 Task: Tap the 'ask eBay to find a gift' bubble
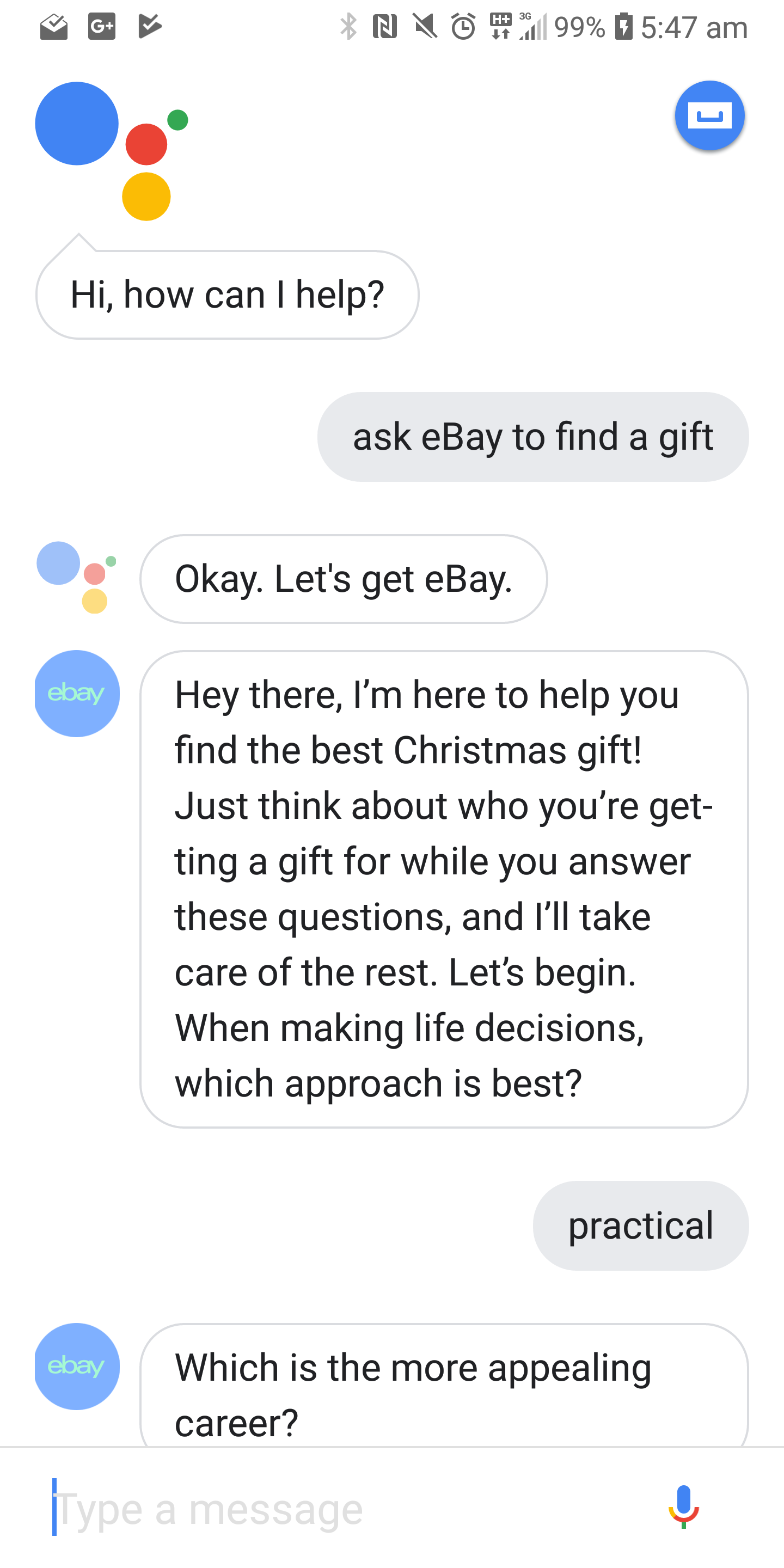tap(532, 437)
